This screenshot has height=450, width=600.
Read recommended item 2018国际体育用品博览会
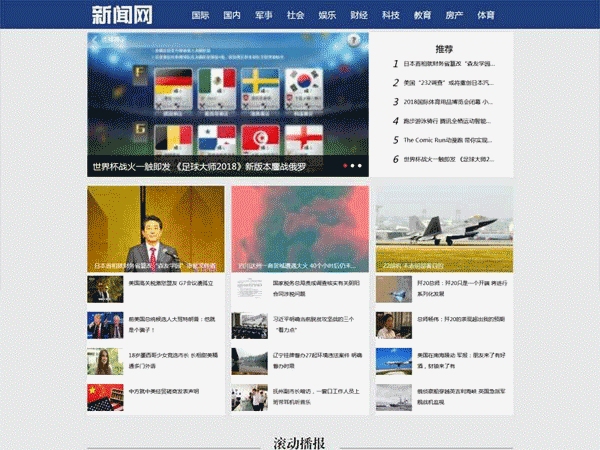[x=448, y=102]
